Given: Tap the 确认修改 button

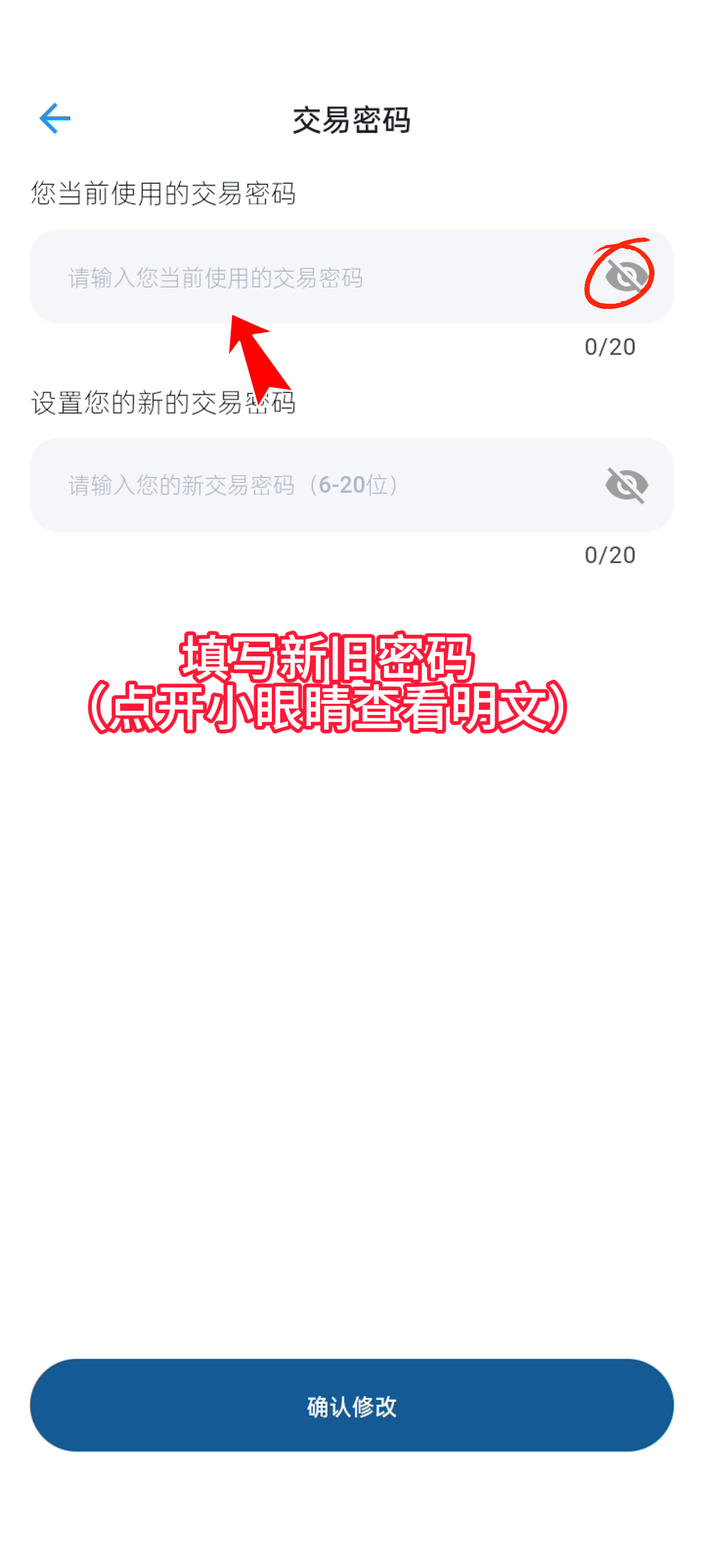Looking at the screenshot, I should pyautogui.click(x=352, y=1406).
